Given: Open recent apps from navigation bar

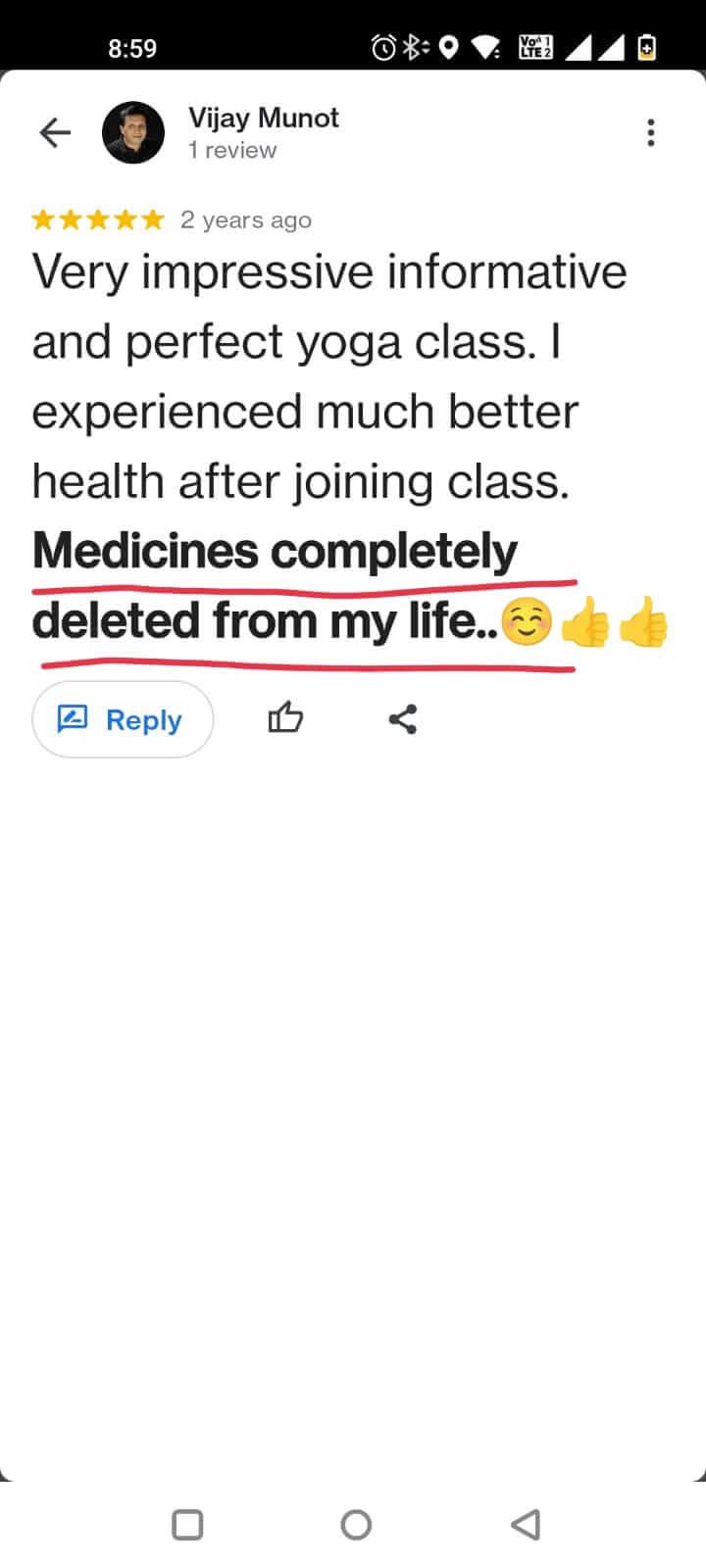Looking at the screenshot, I should (187, 1524).
